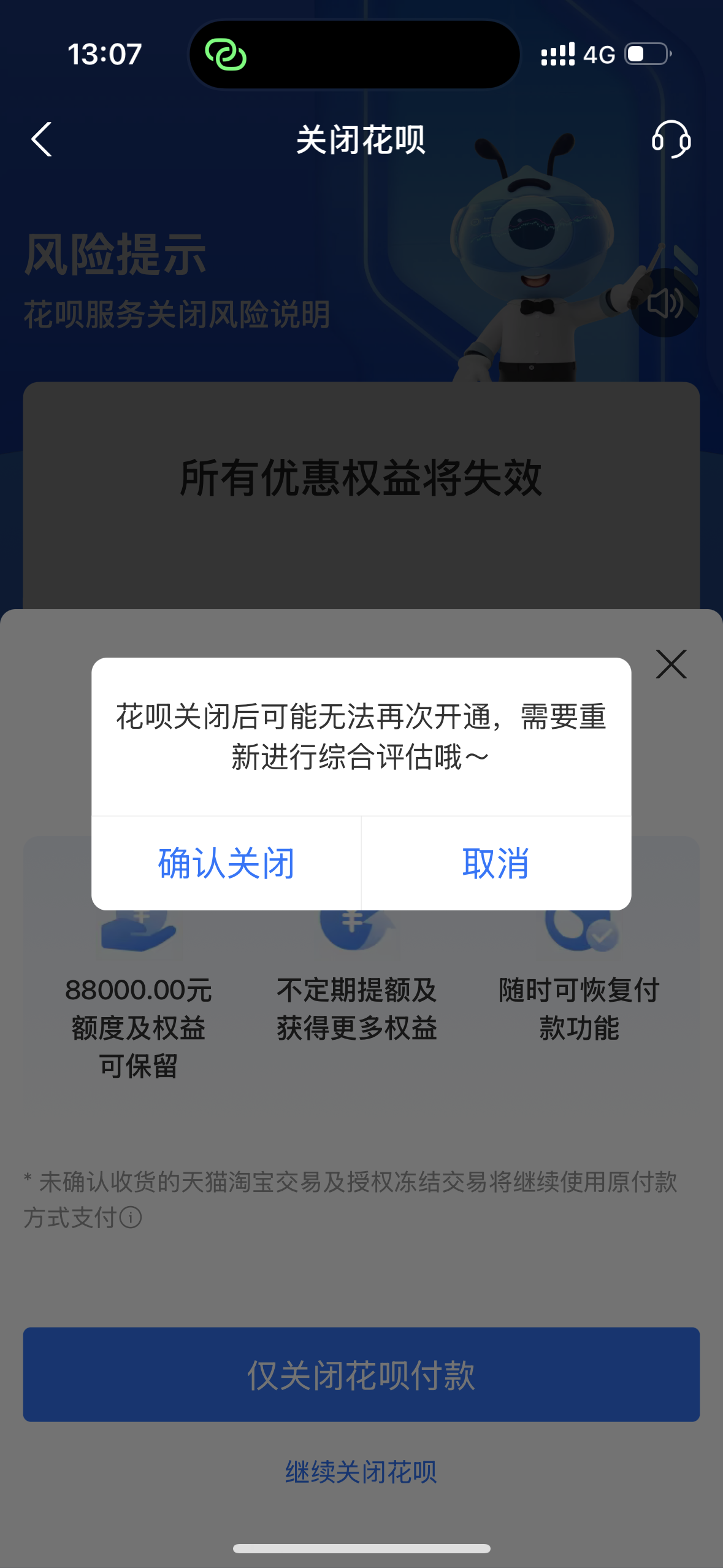Open customer service headset icon

[671, 139]
